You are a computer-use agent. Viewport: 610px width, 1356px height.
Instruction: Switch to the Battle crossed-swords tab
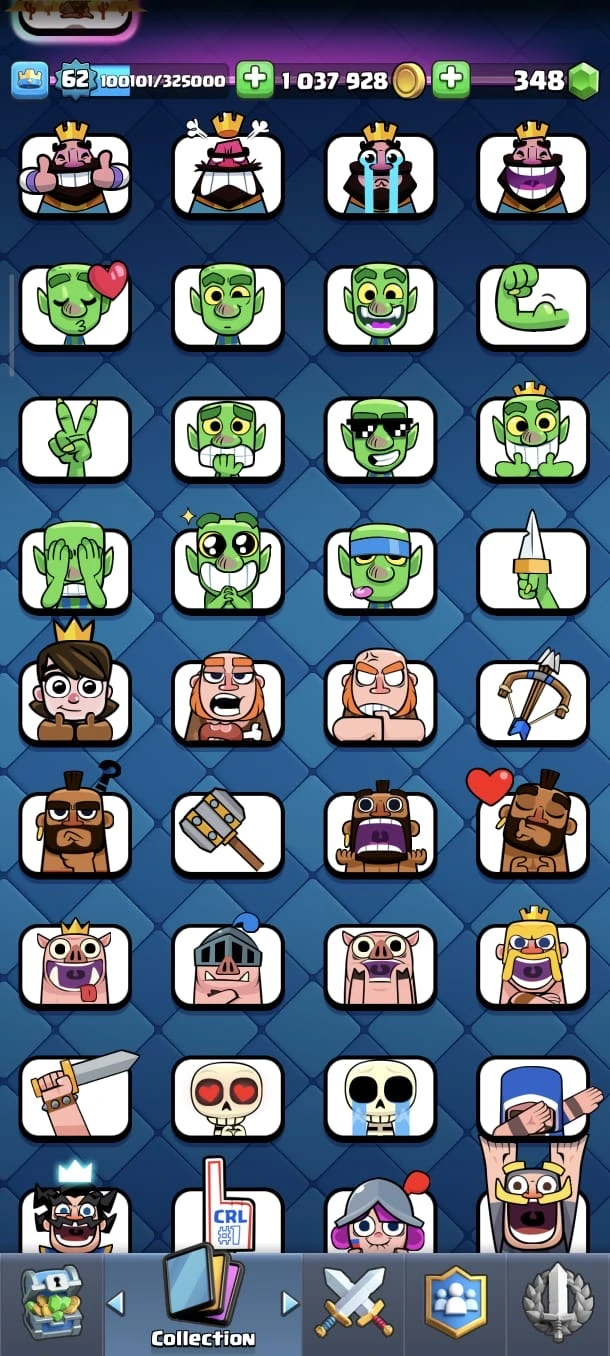(354, 1302)
